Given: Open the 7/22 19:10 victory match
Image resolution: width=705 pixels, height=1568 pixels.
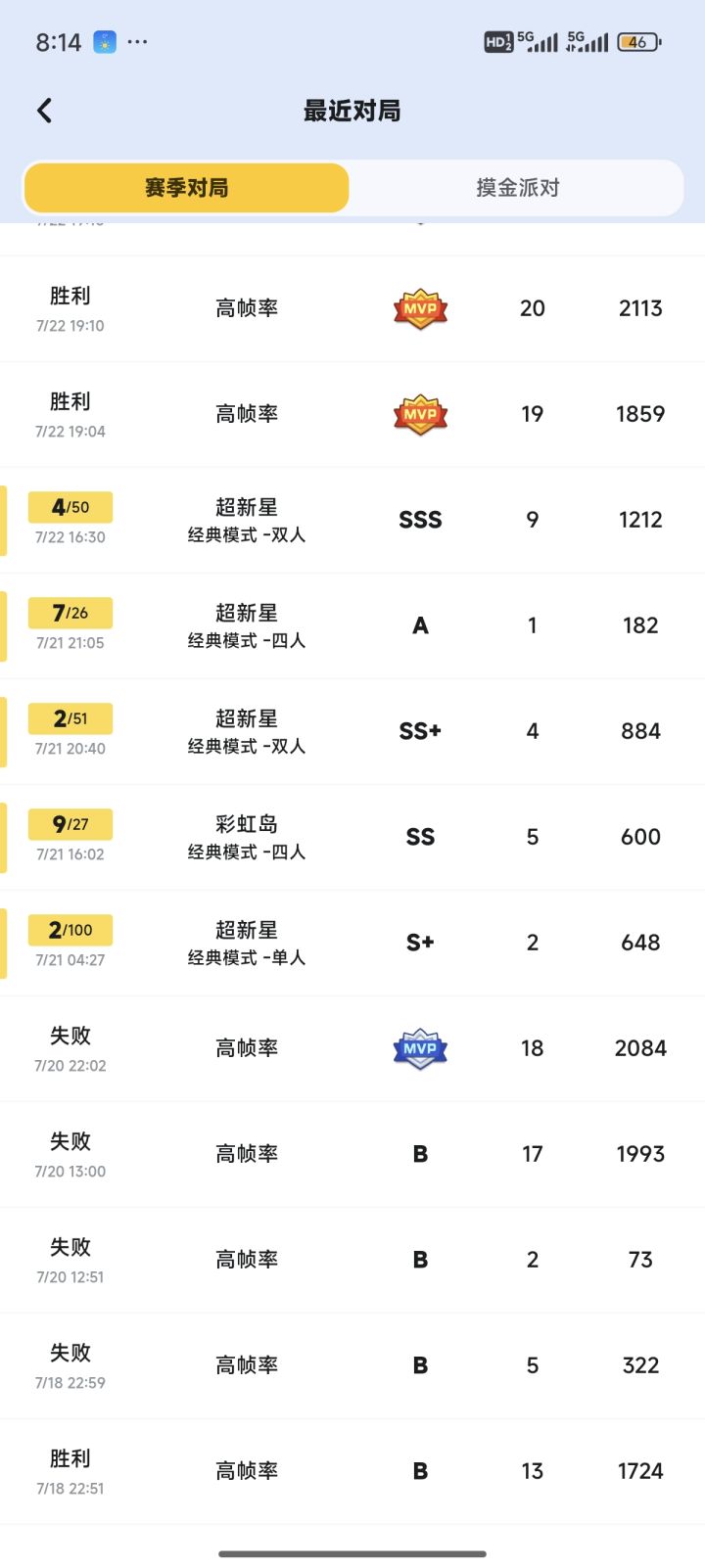Looking at the screenshot, I should 352,309.
